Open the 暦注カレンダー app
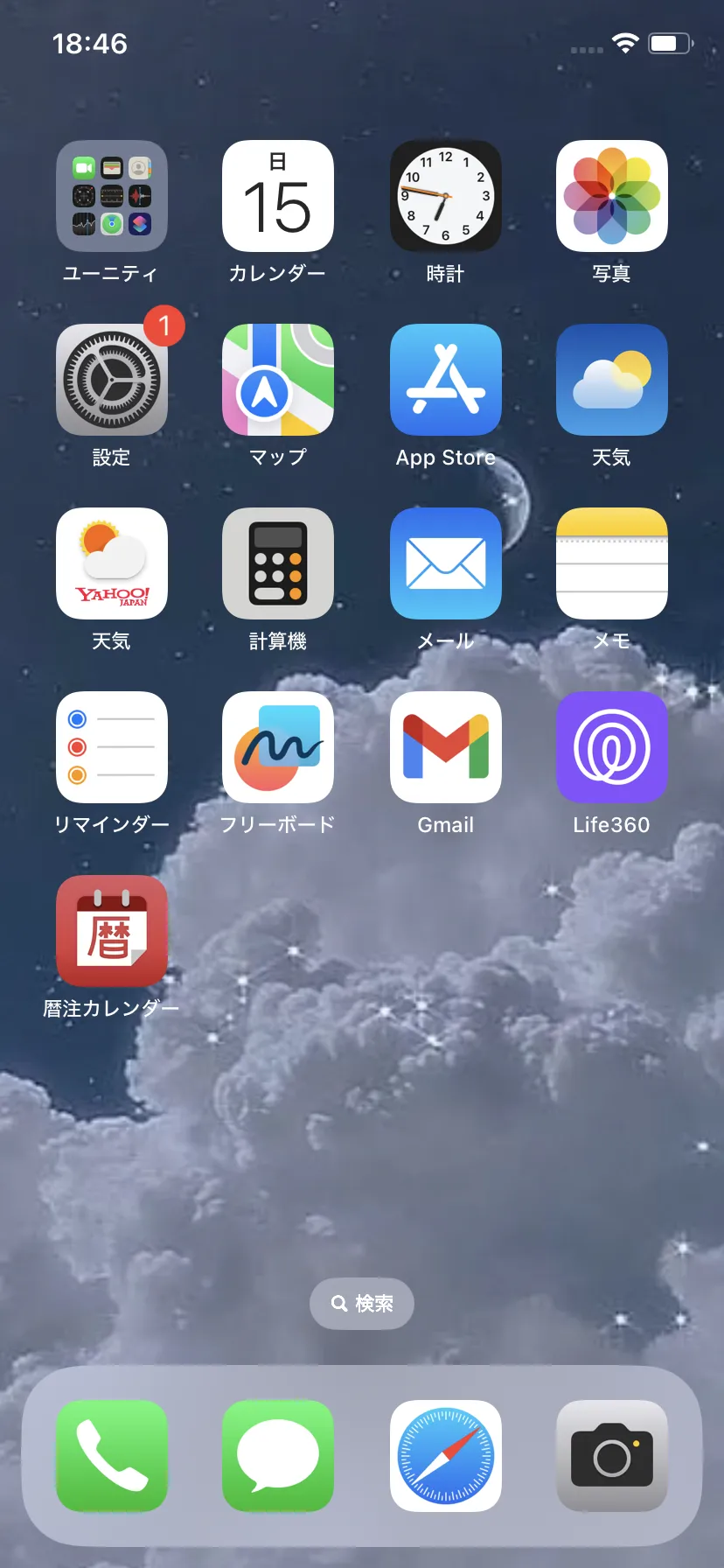The height and width of the screenshot is (1568, 724). pos(112,931)
